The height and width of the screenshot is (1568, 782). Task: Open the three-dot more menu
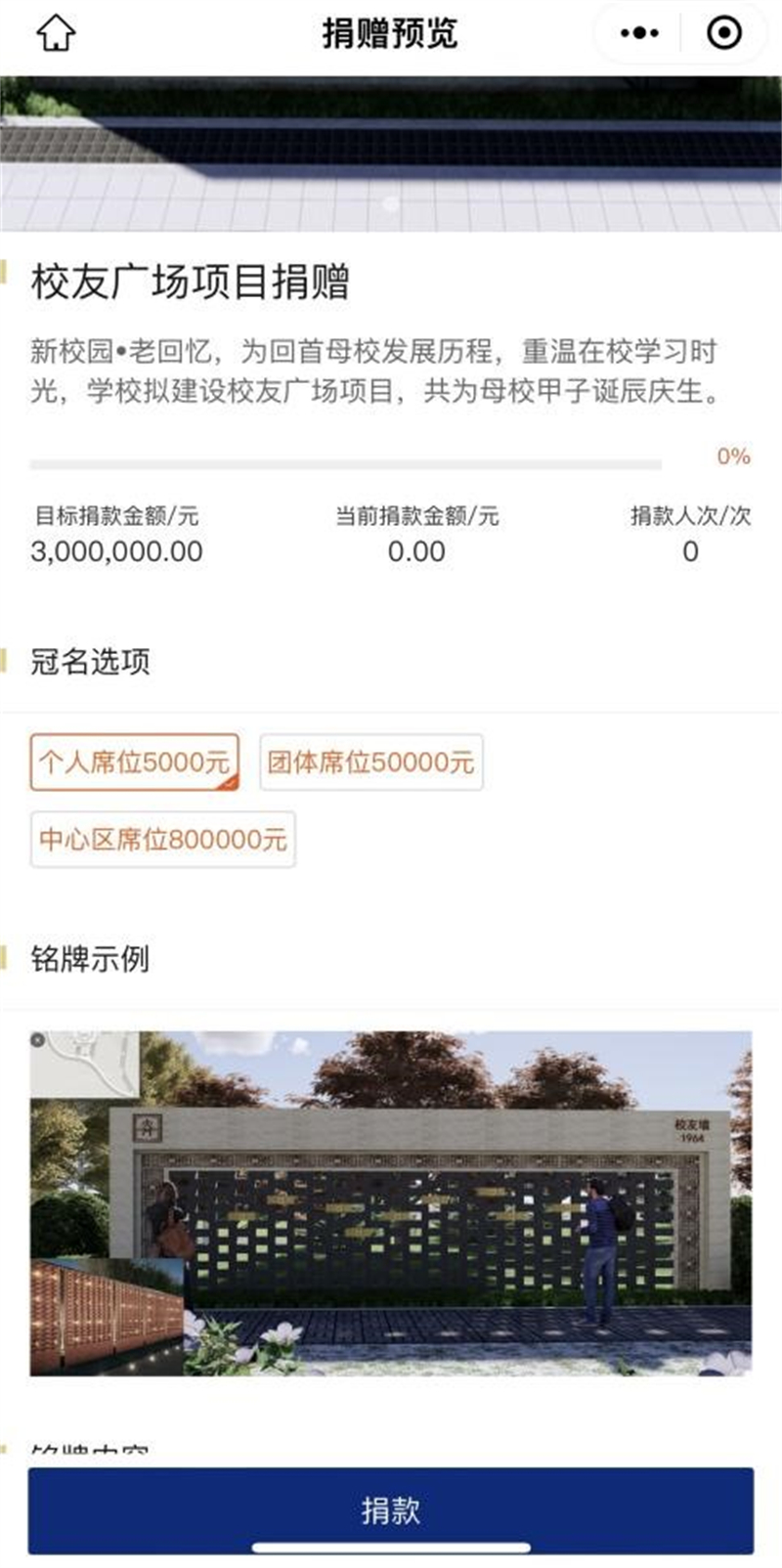pyautogui.click(x=639, y=33)
